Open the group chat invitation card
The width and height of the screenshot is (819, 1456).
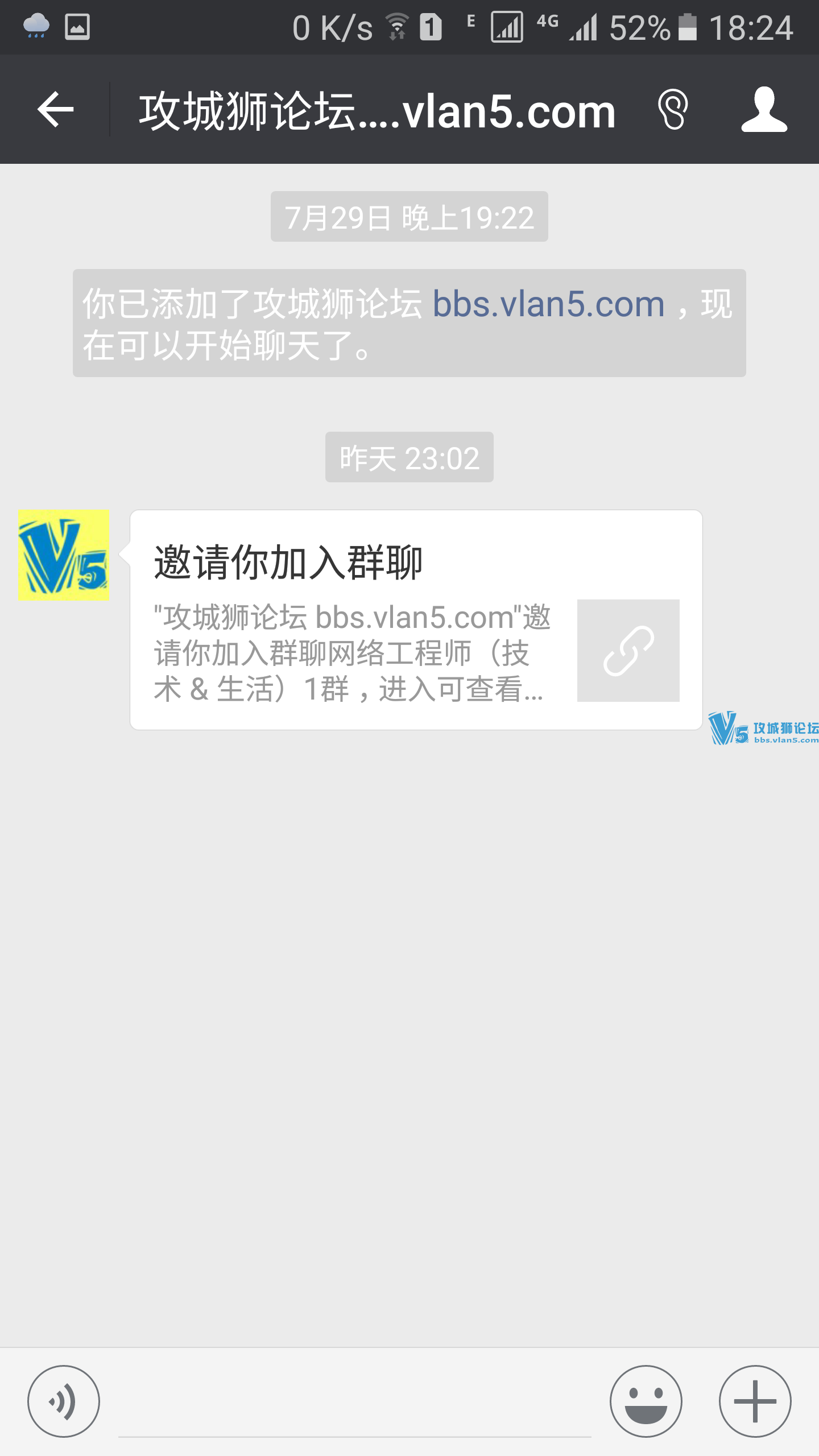click(416, 619)
